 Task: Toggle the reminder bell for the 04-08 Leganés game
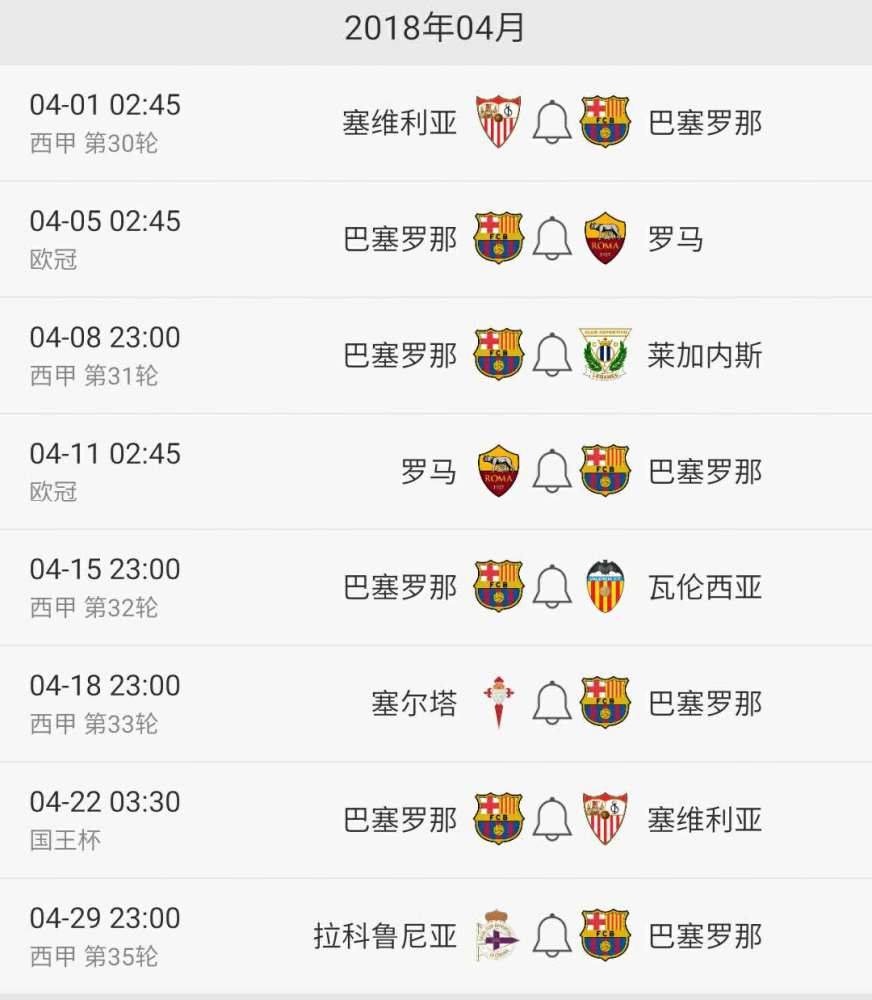pyautogui.click(x=551, y=352)
